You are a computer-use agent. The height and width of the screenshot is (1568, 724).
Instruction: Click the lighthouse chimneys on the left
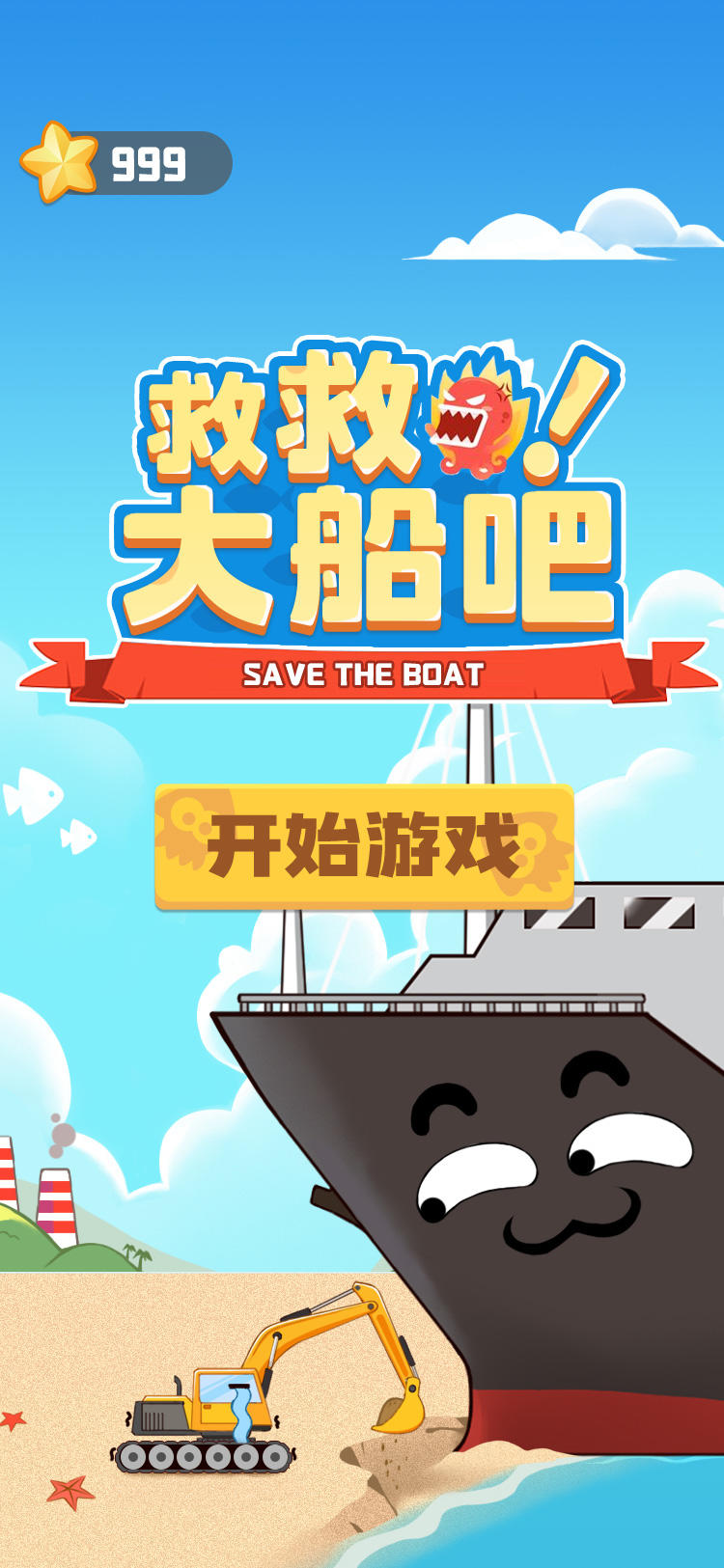[x=58, y=1201]
